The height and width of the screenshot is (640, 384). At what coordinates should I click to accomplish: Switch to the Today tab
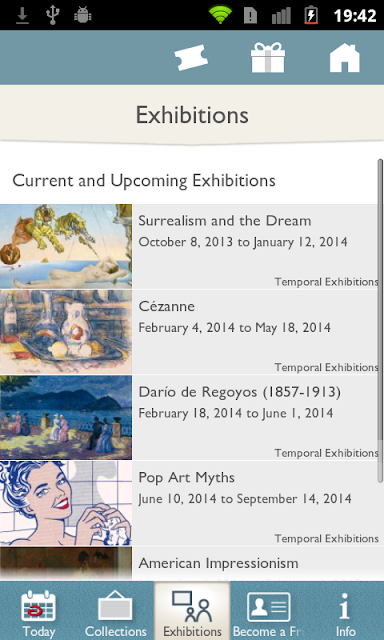pos(38,611)
